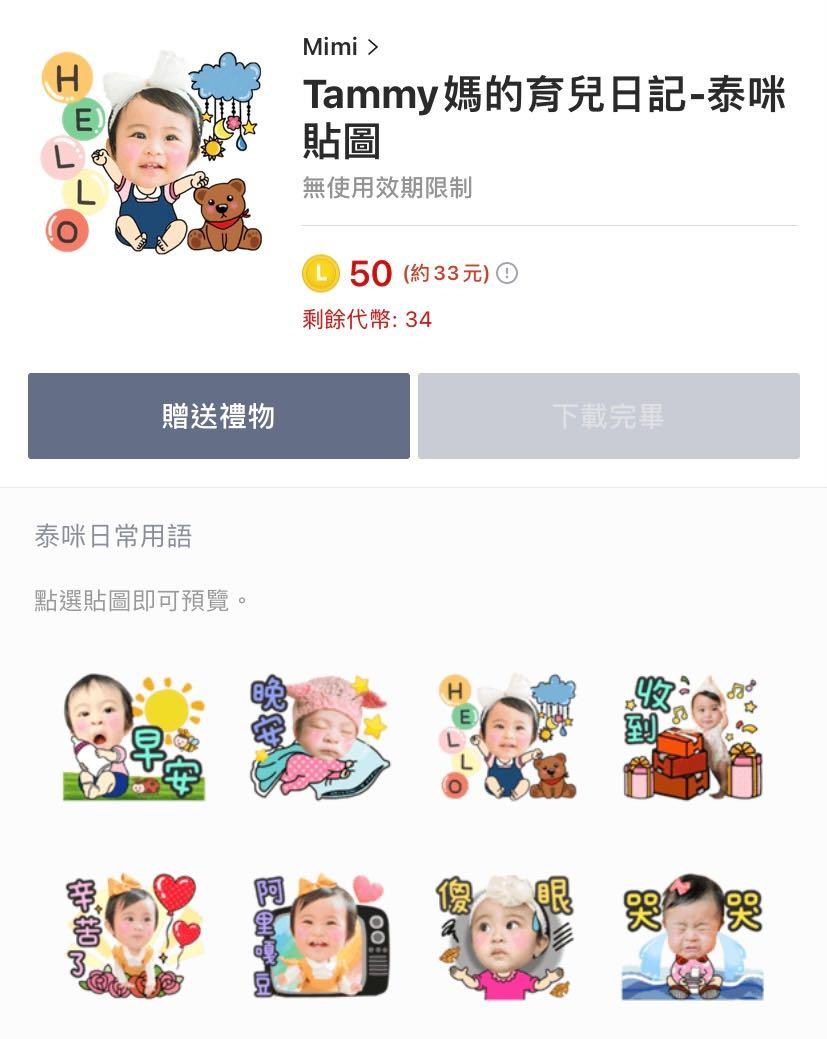Preview the 晚安 sticker
827x1039 pixels.
coord(319,738)
